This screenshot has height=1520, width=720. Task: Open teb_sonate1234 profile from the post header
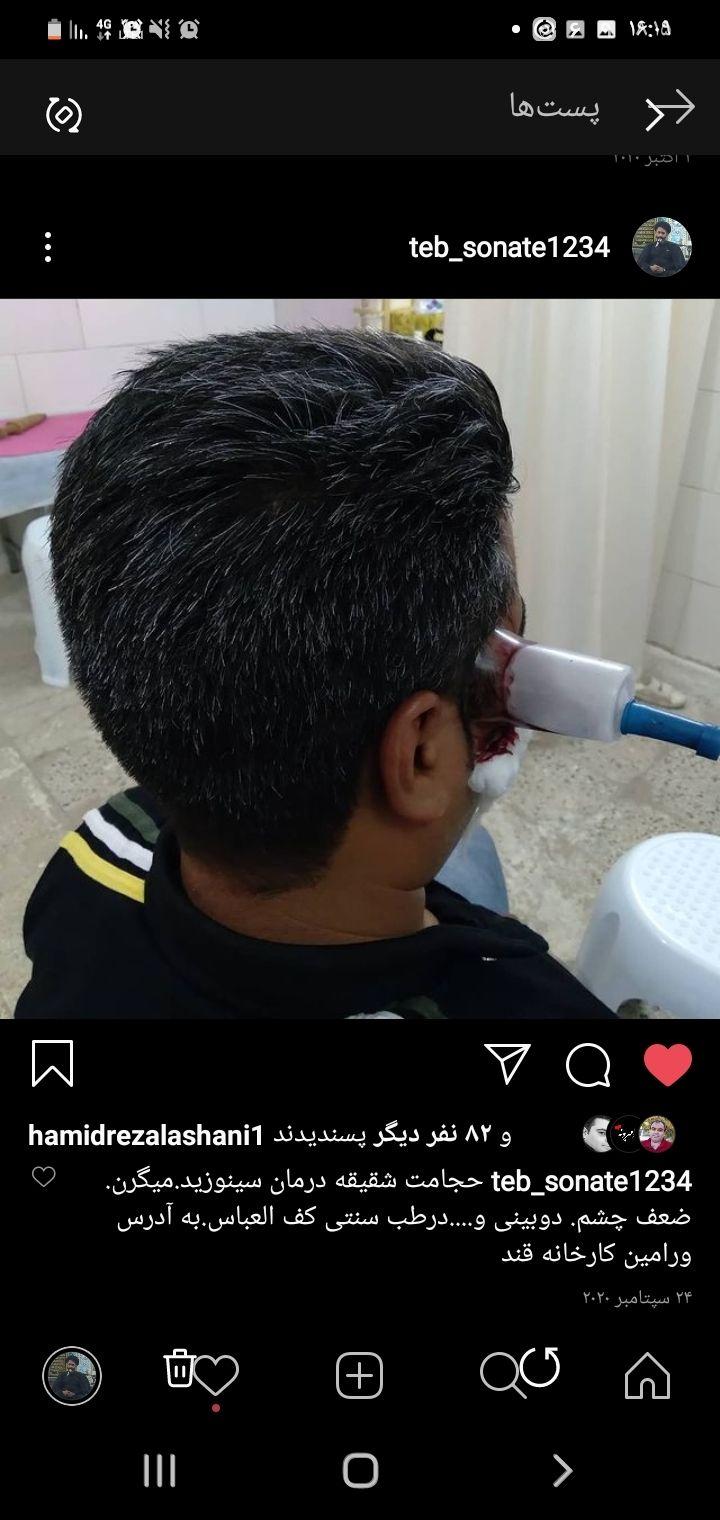[509, 248]
